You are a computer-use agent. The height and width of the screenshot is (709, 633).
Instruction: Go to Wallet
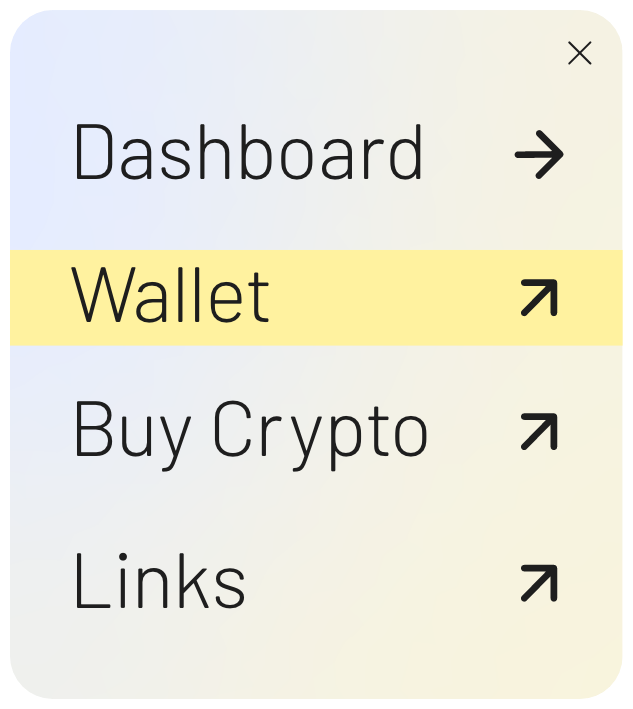172,297
